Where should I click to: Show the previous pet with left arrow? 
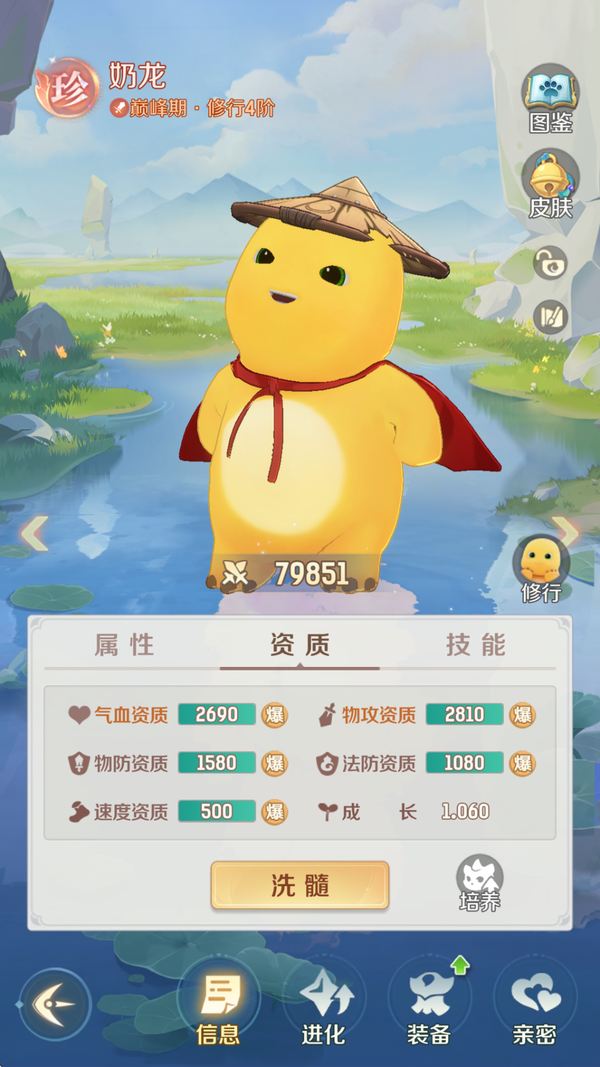34,532
